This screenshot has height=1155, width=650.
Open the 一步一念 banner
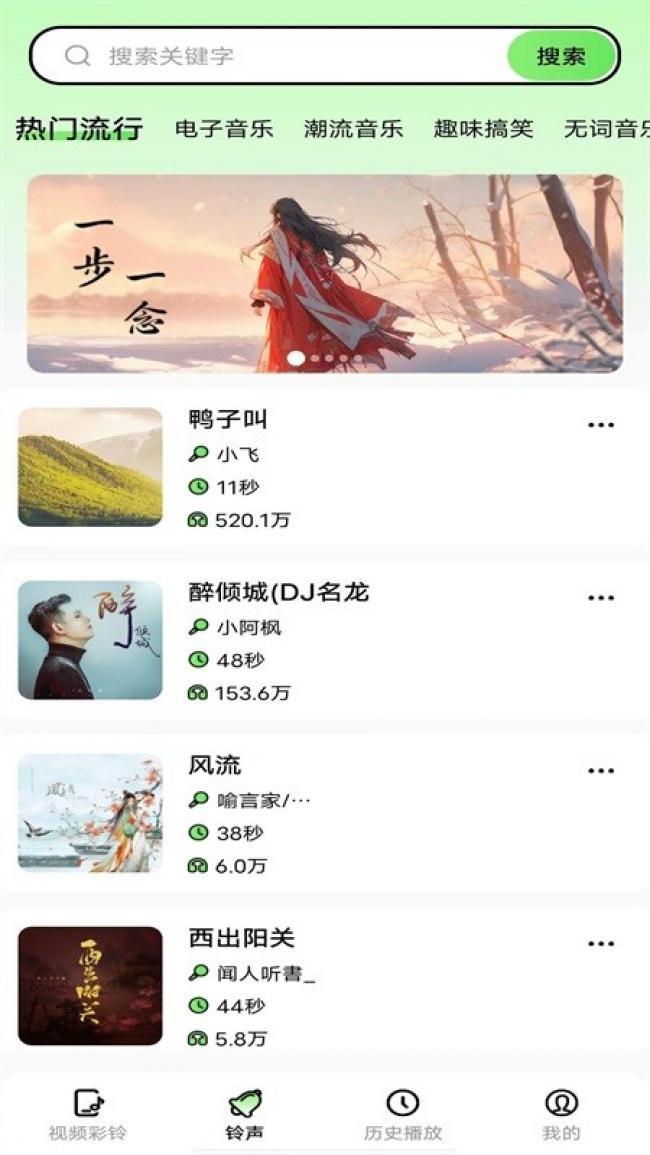(x=325, y=273)
